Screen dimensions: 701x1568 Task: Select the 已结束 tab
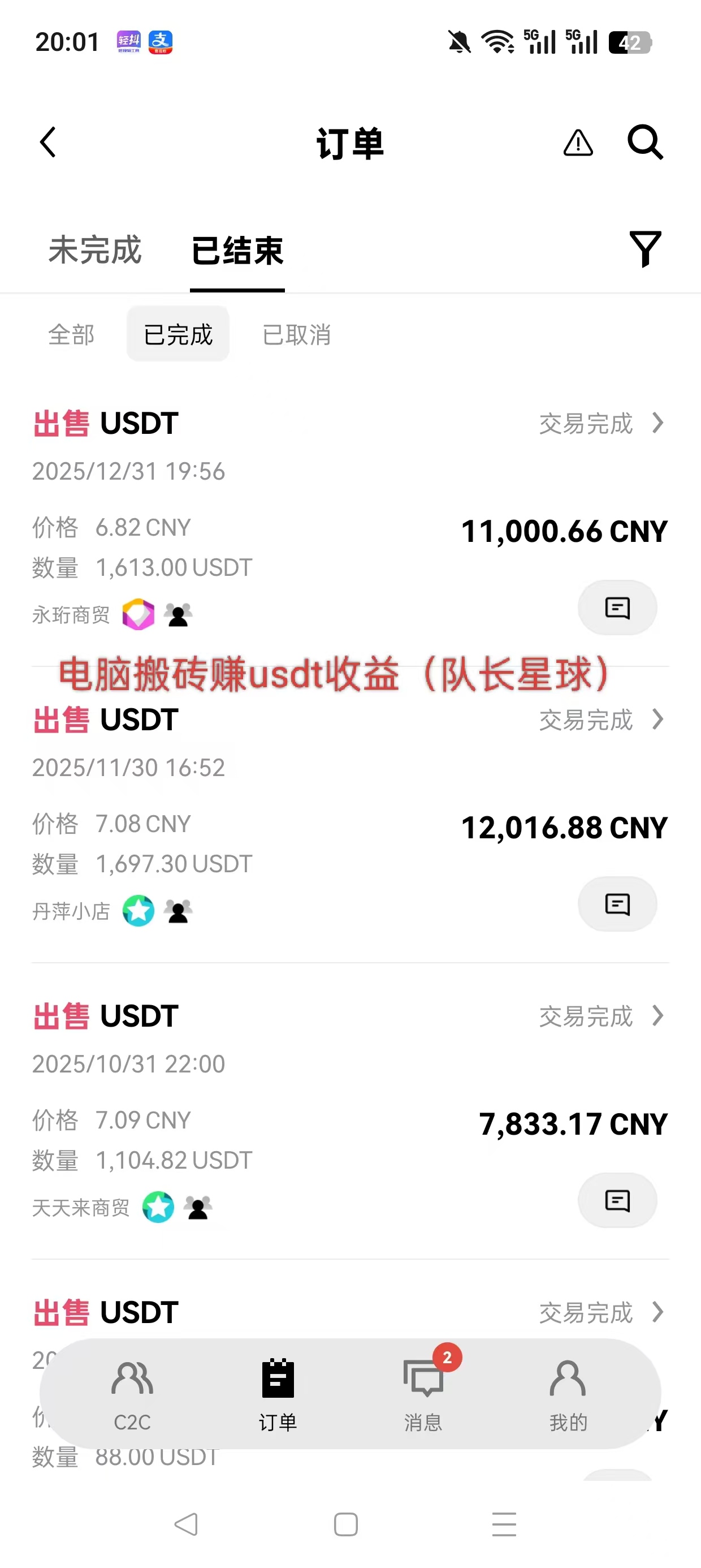pos(237,250)
